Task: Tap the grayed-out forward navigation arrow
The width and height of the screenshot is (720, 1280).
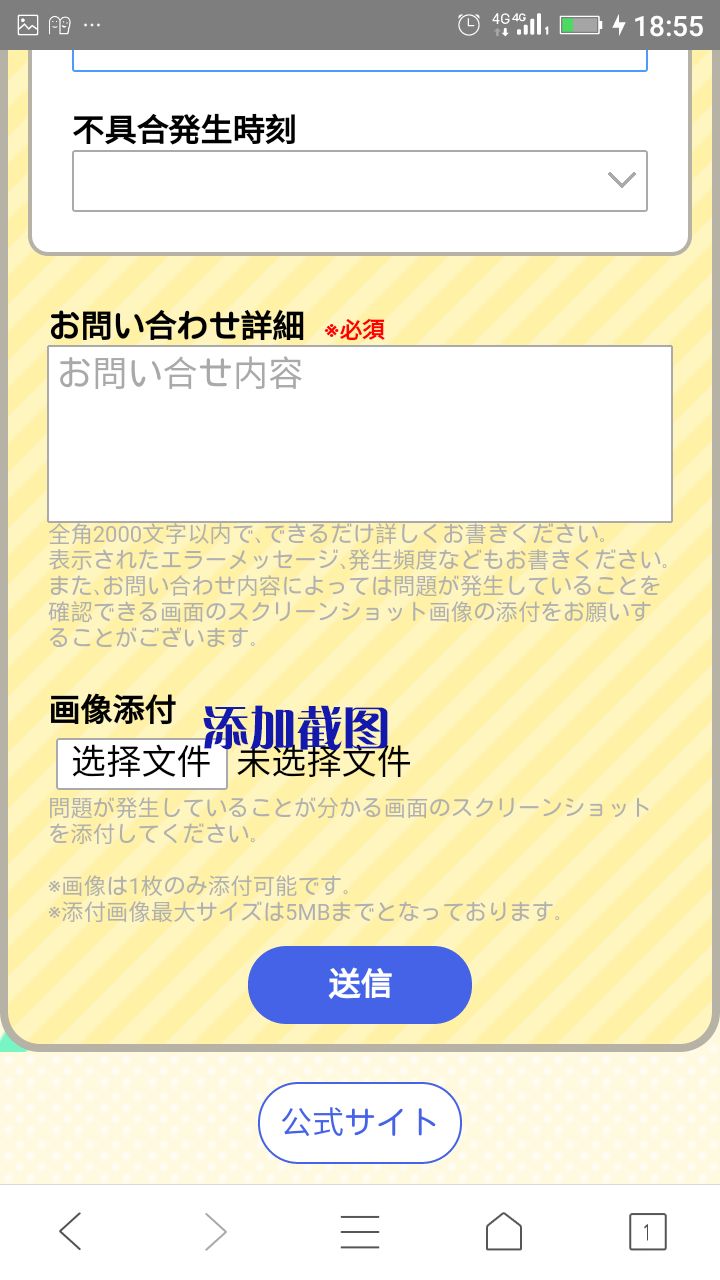Action: click(214, 1231)
